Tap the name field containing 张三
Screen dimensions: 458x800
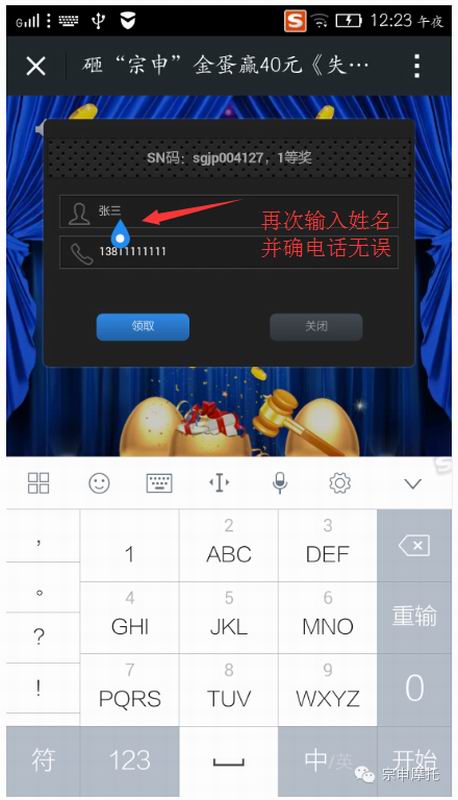pyautogui.click(x=228, y=211)
